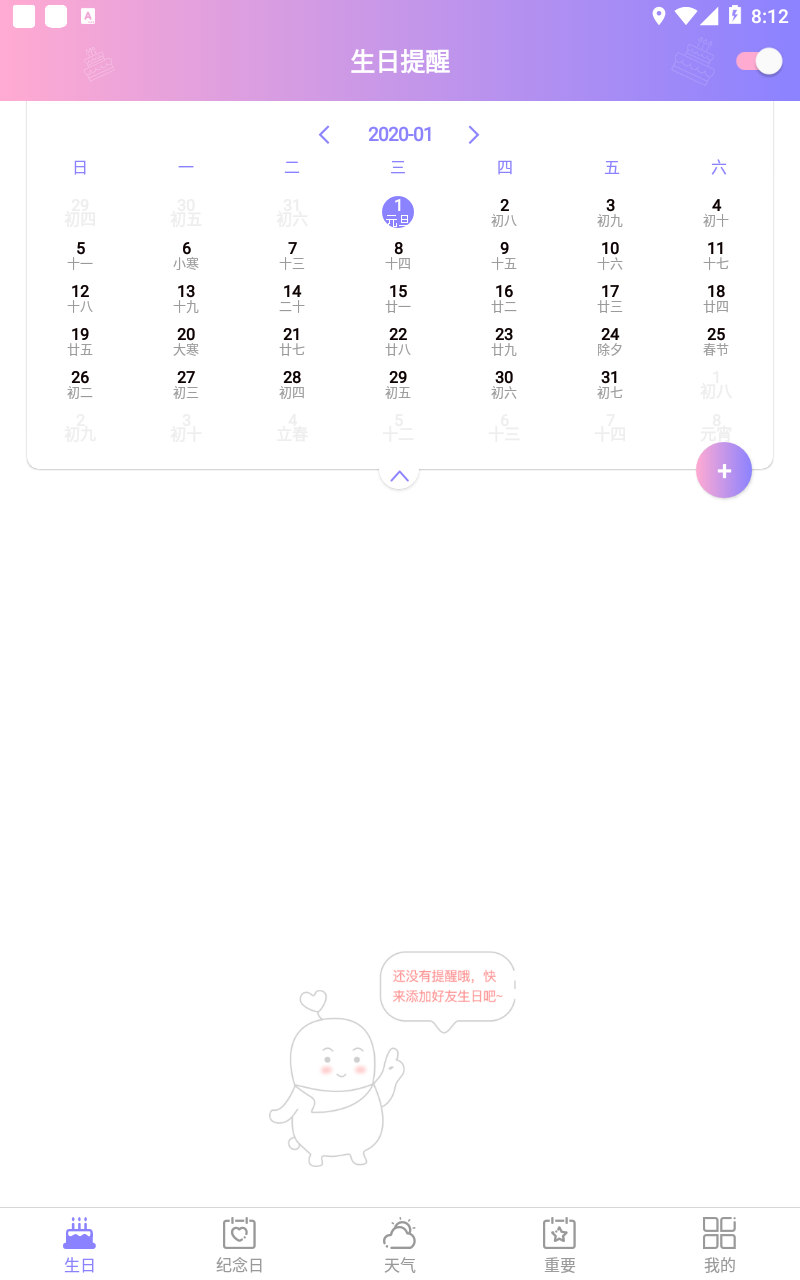Image resolution: width=800 pixels, height=1280 pixels.
Task: Open the 2020-01 month picker
Action: [400, 135]
